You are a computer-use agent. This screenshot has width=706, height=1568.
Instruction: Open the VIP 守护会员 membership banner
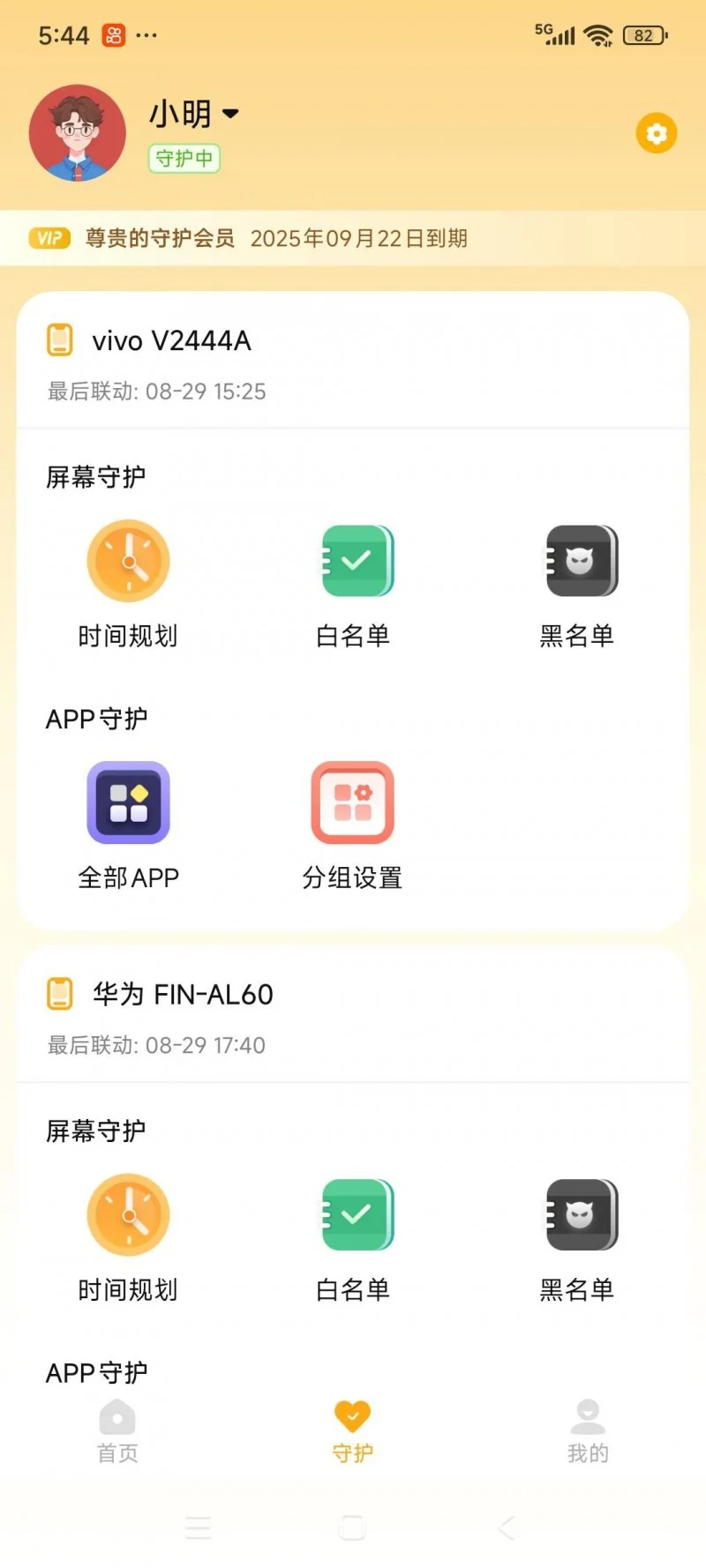[x=353, y=238]
